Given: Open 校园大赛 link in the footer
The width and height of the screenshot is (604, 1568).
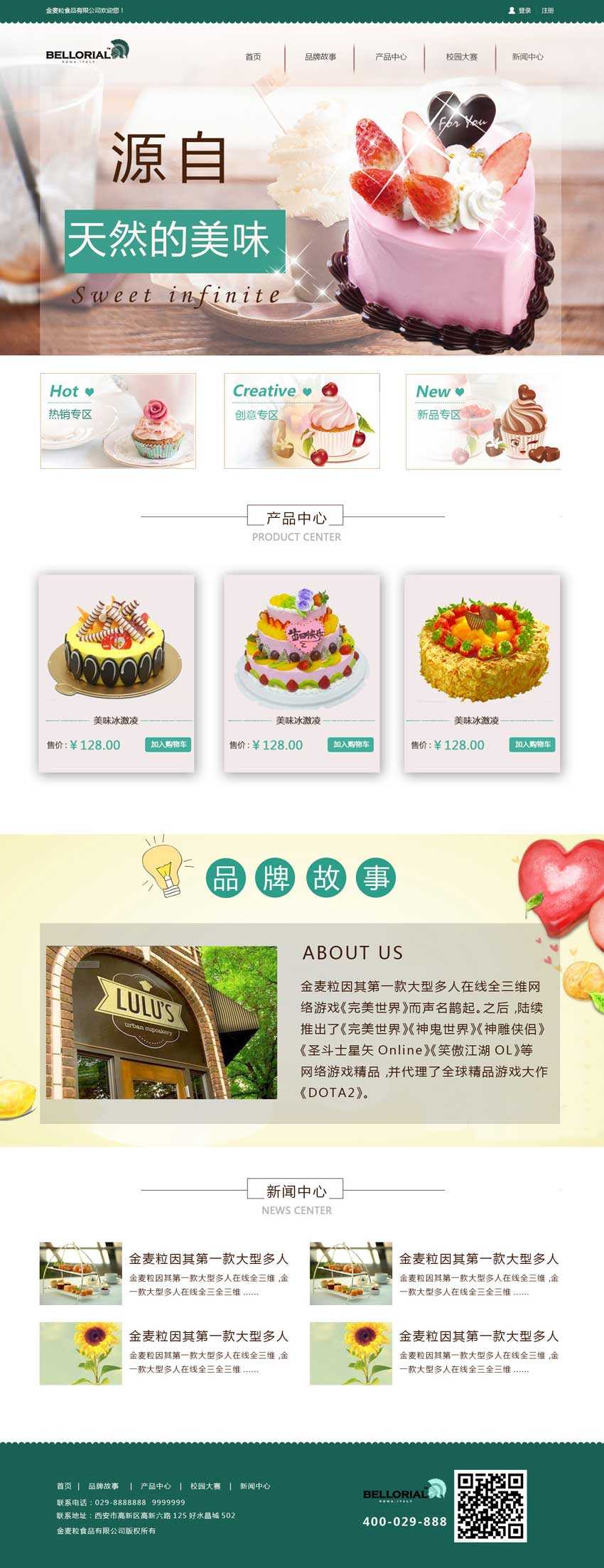Looking at the screenshot, I should [205, 1486].
